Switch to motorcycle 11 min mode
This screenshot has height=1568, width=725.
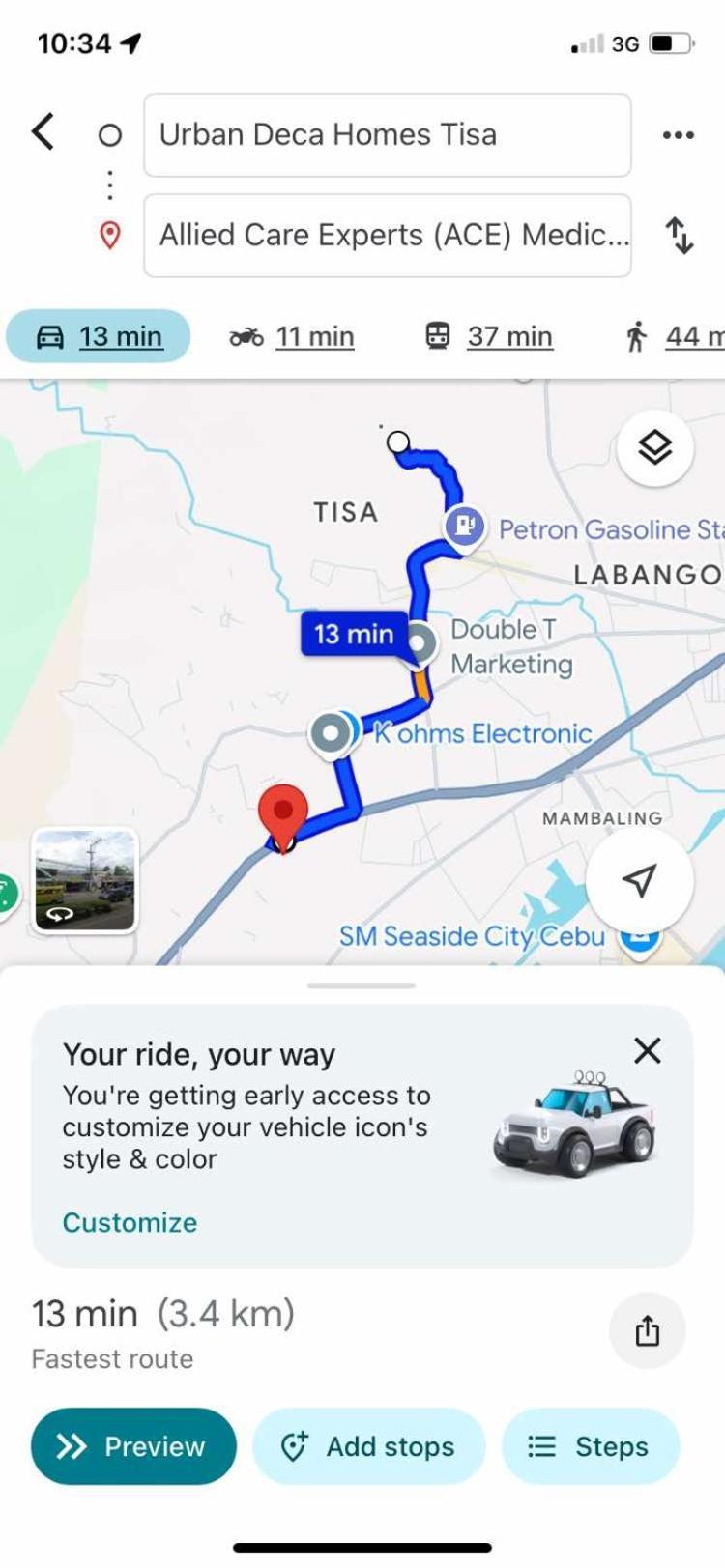coord(292,336)
